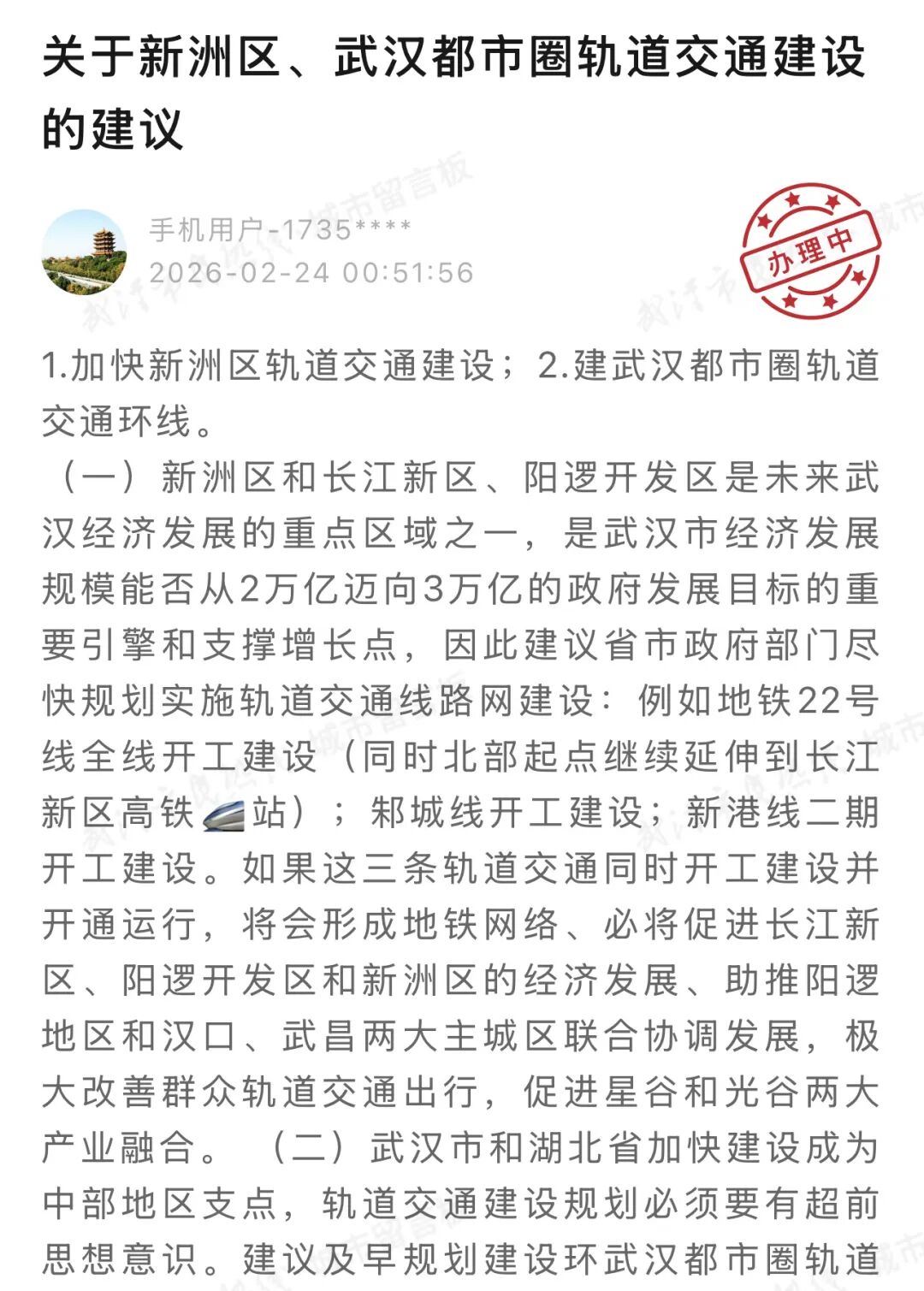Viewport: 924px width, 1291px height.
Task: Open the poster's Yellow Crane Tower avatar
Action: 85,252
